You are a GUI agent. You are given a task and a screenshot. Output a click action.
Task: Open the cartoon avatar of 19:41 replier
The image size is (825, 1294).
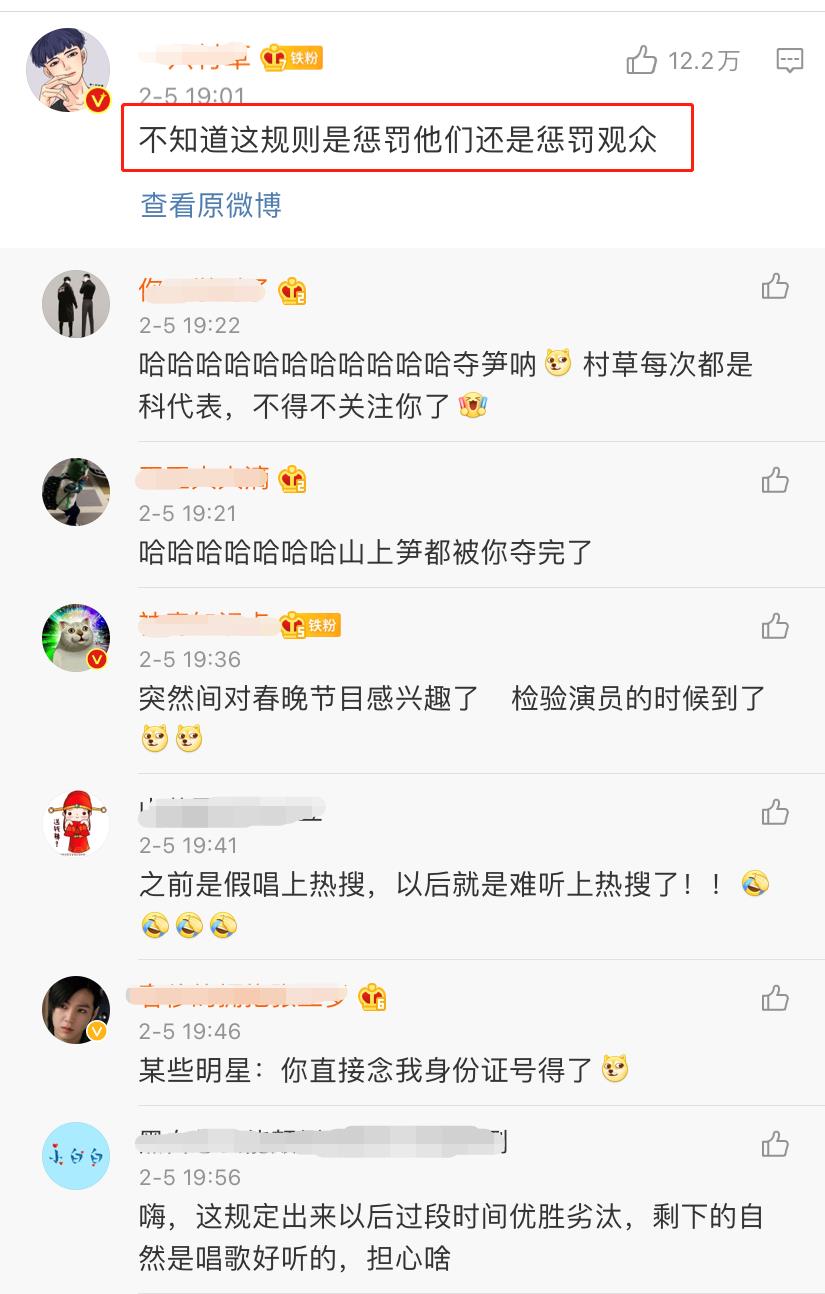76,824
